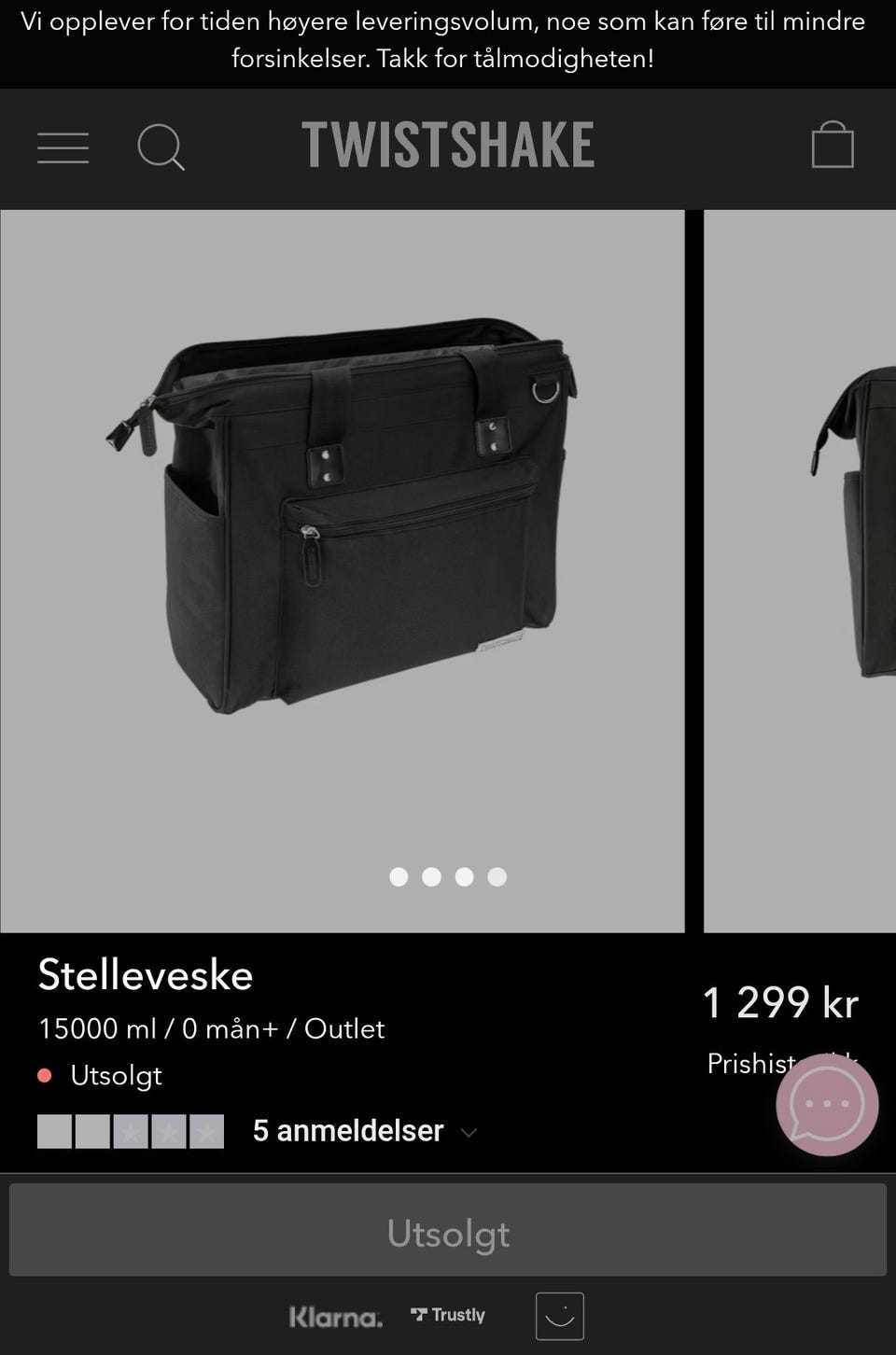
Task: Select the fourth carousel dot
Action: point(497,877)
